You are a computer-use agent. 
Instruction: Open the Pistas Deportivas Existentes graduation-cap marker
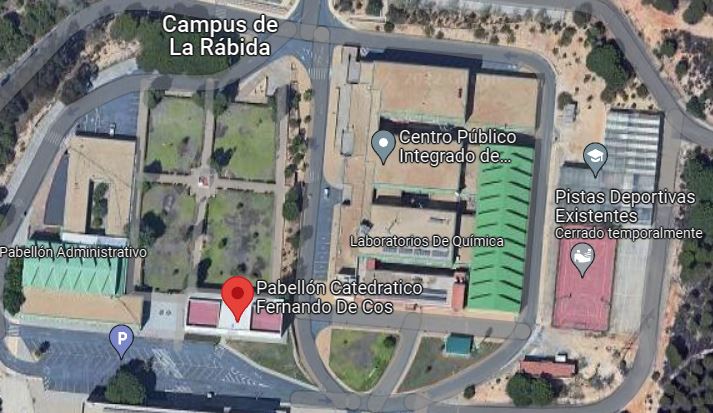595,155
